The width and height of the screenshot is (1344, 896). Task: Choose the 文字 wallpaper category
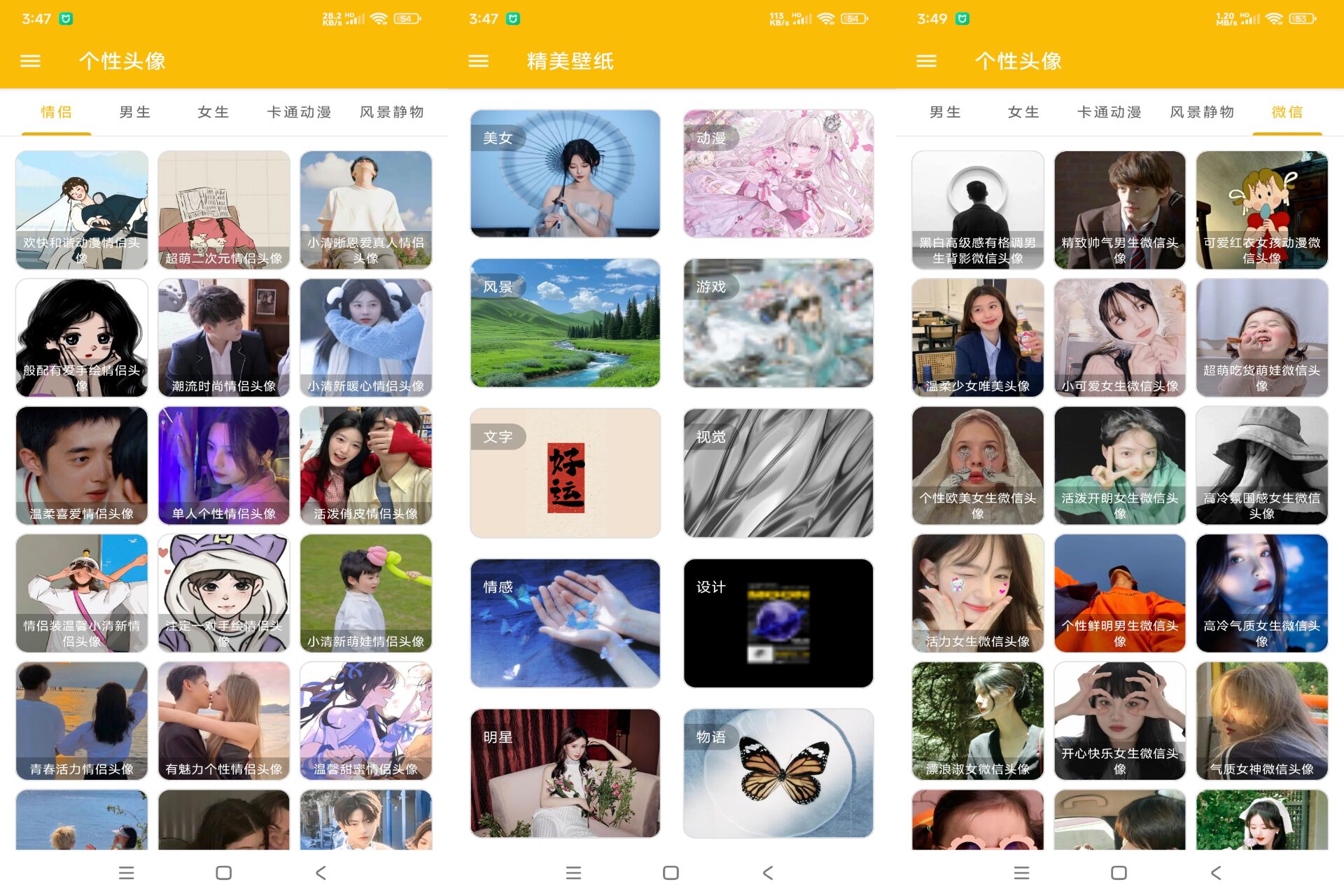[x=565, y=472]
